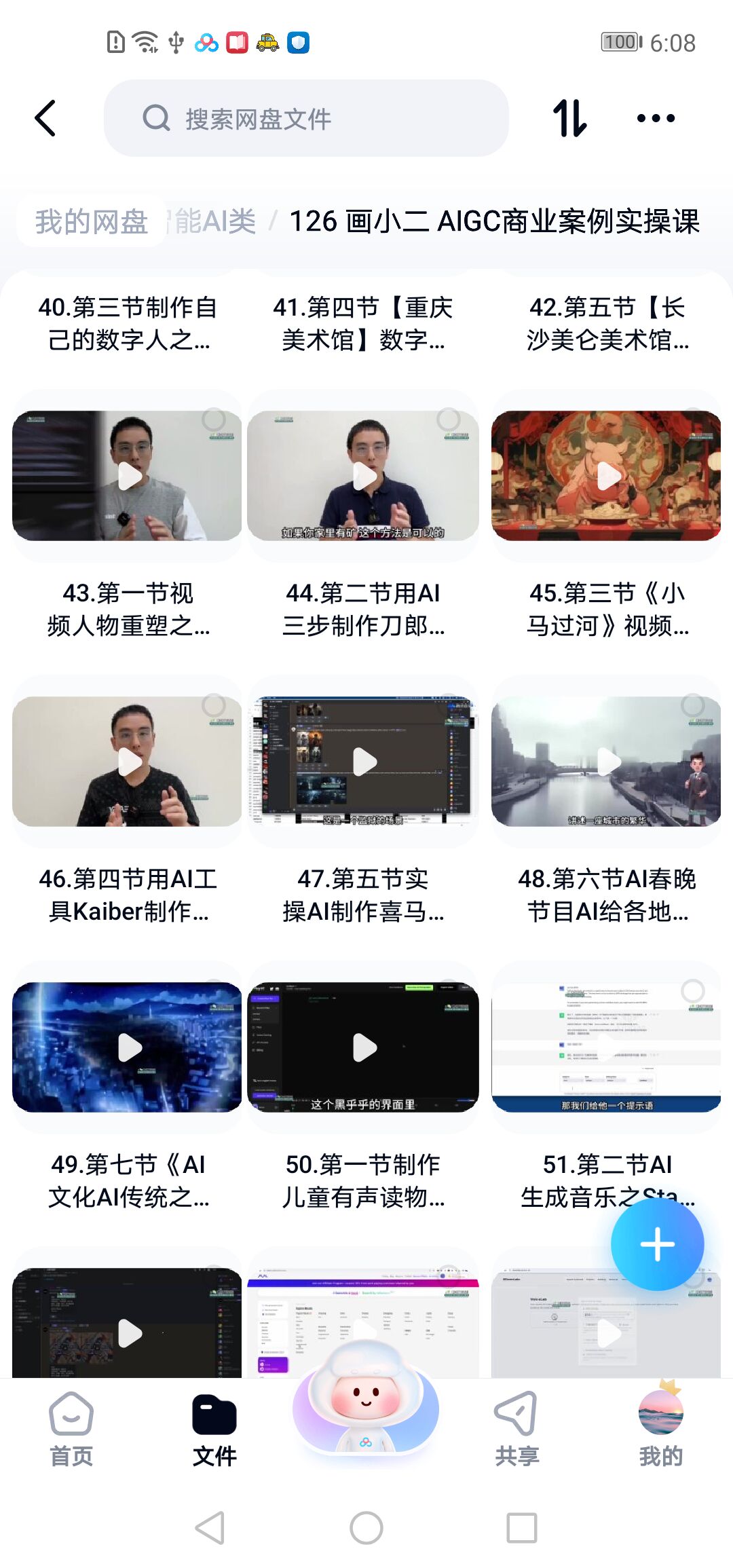Tap the system home button

366,1528
